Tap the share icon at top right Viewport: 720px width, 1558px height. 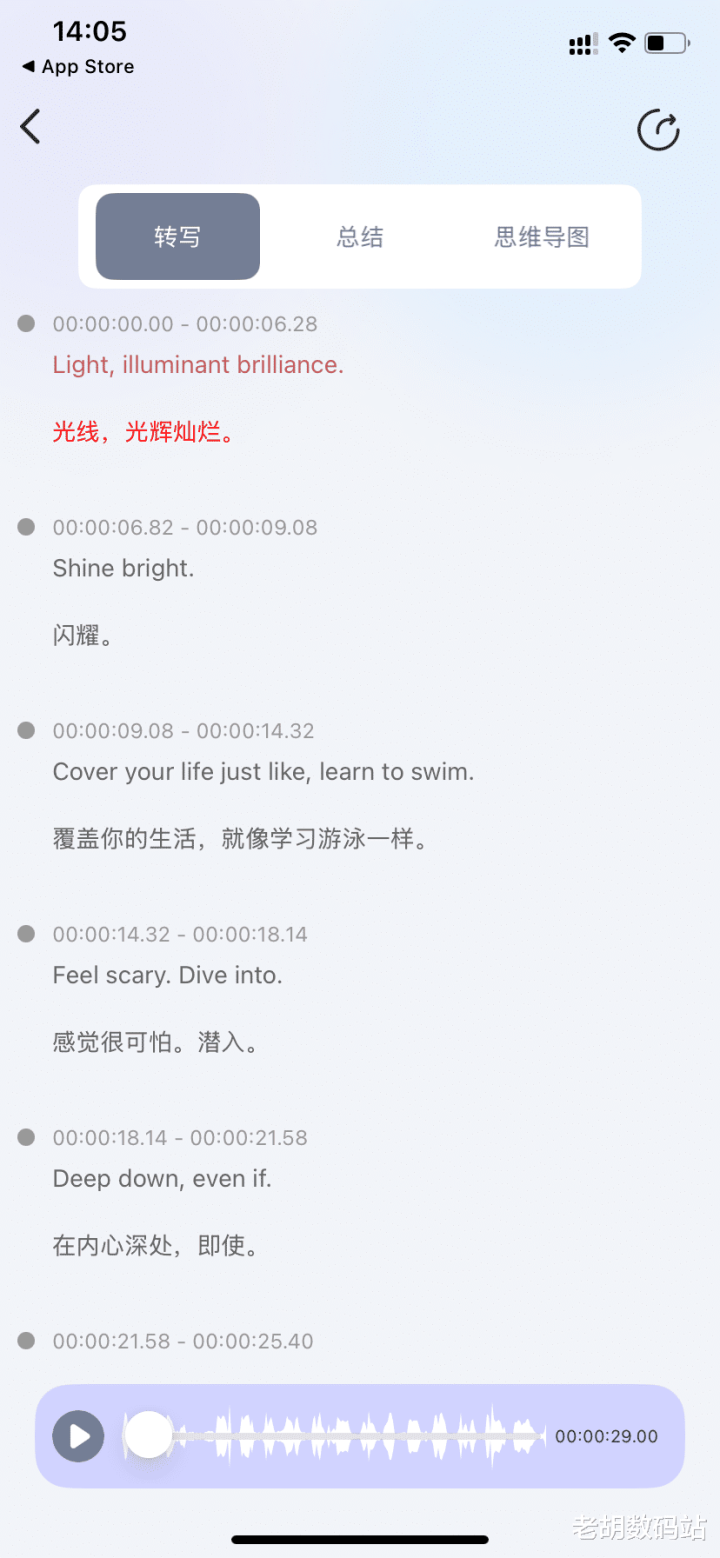tap(659, 130)
